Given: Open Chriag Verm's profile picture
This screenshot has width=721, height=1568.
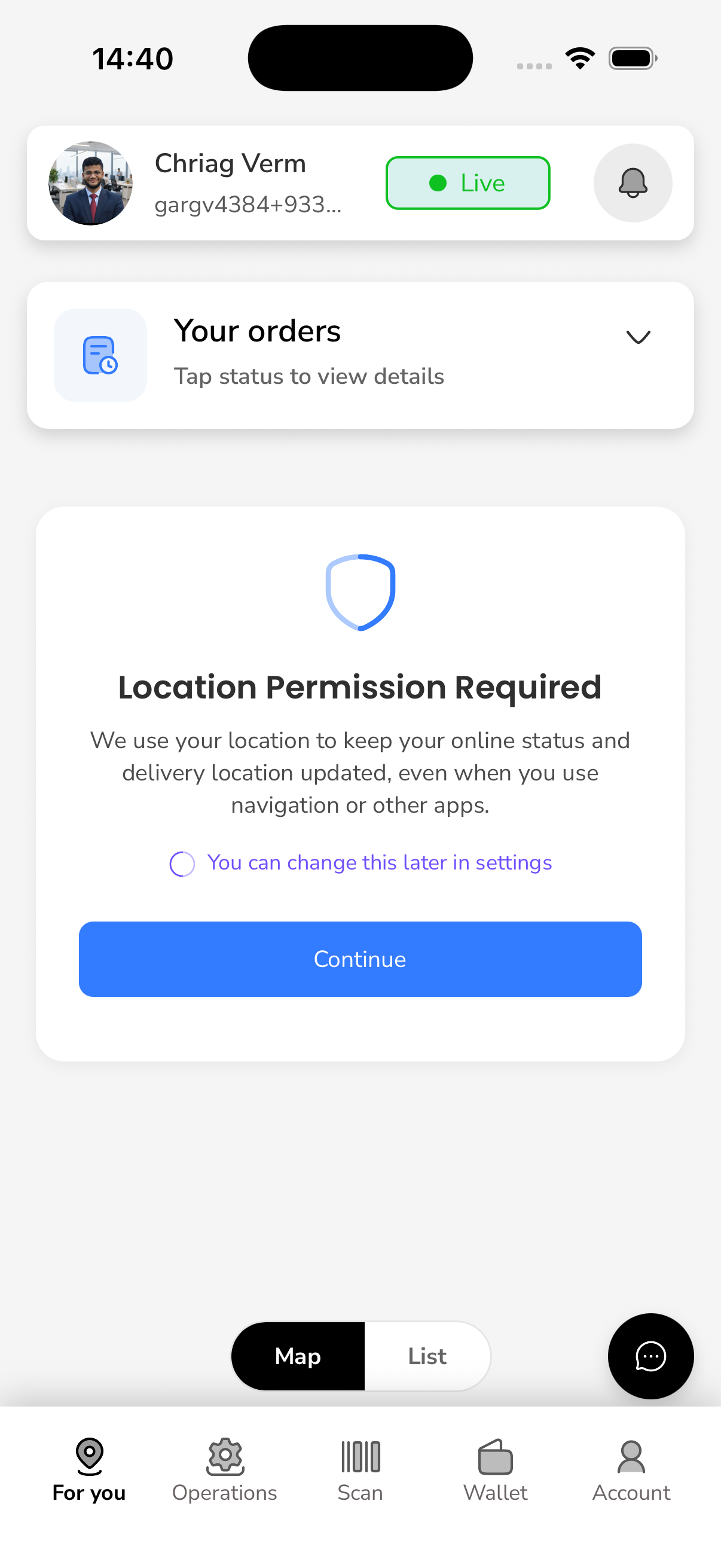Looking at the screenshot, I should [91, 183].
